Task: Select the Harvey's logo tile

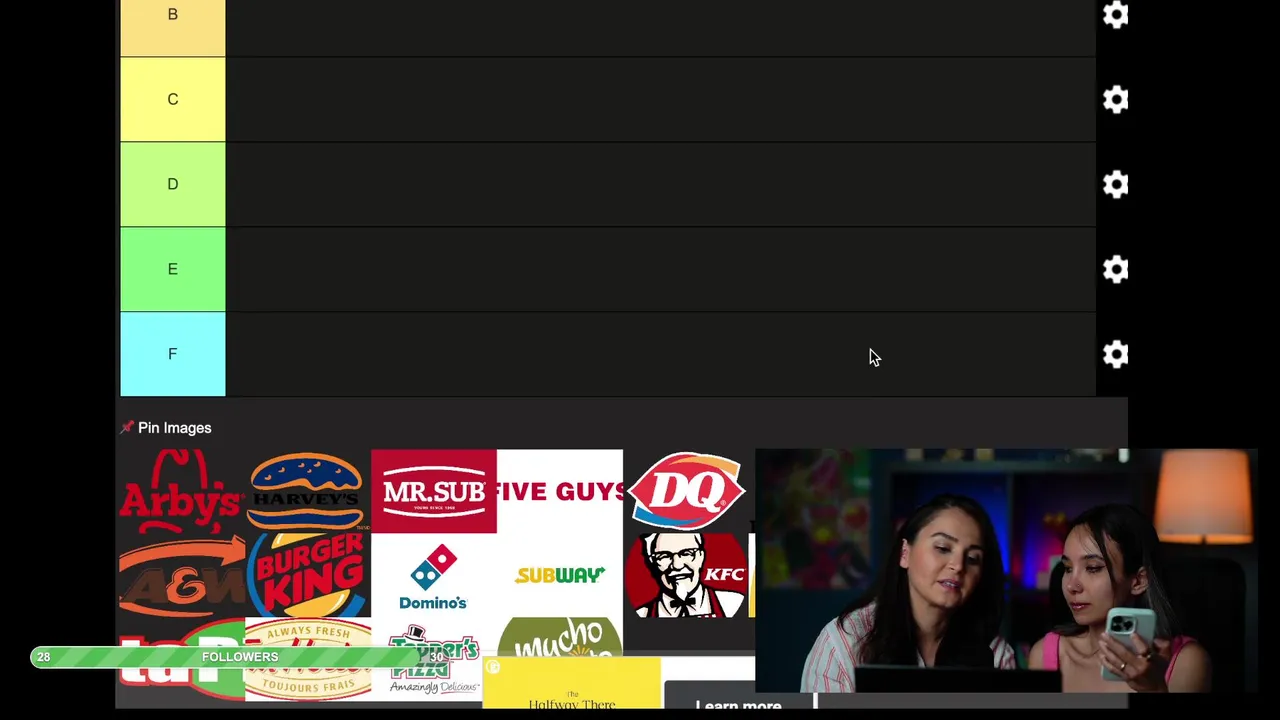Action: pos(307,491)
